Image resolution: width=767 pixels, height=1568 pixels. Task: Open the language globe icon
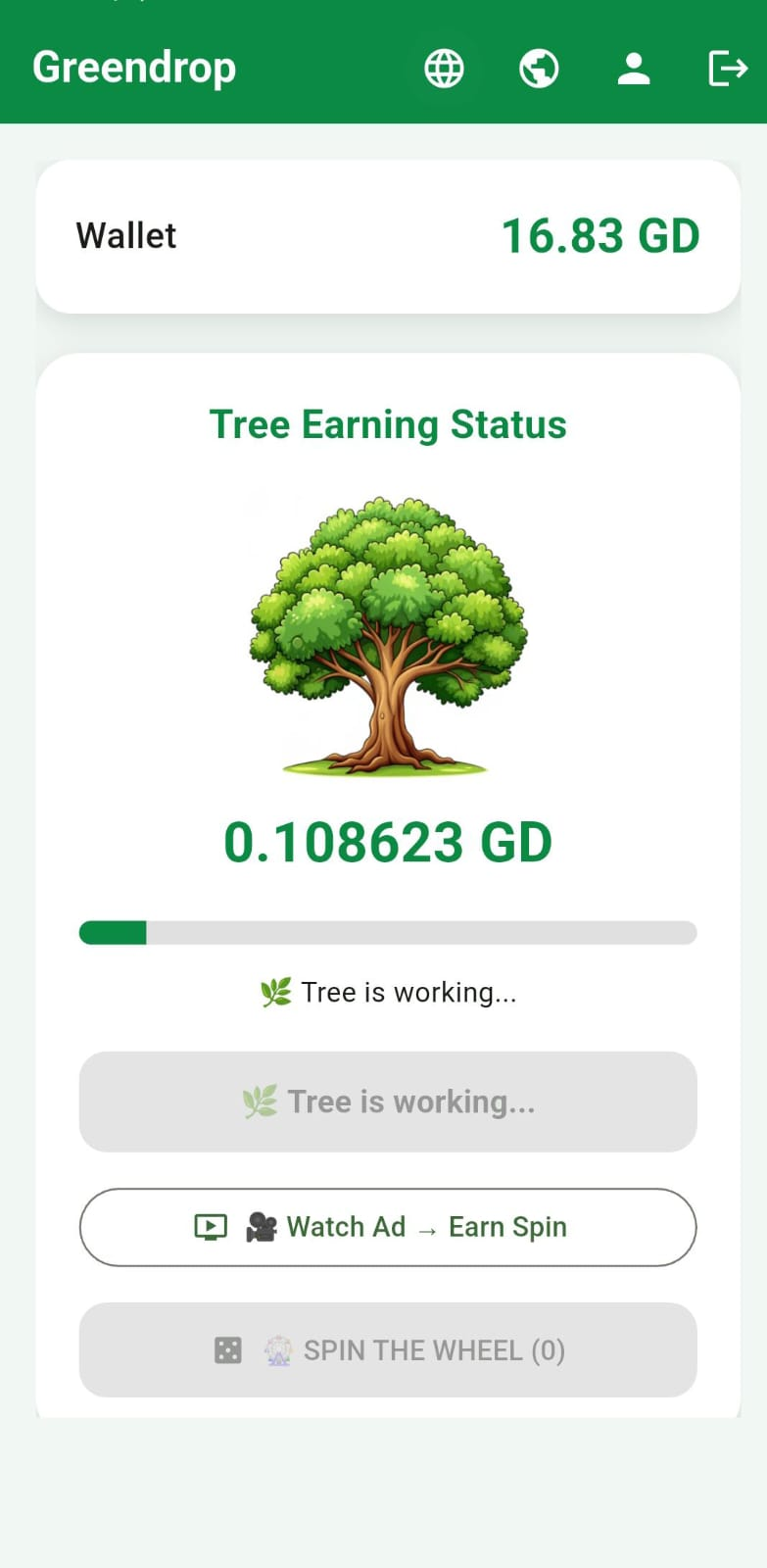[444, 69]
